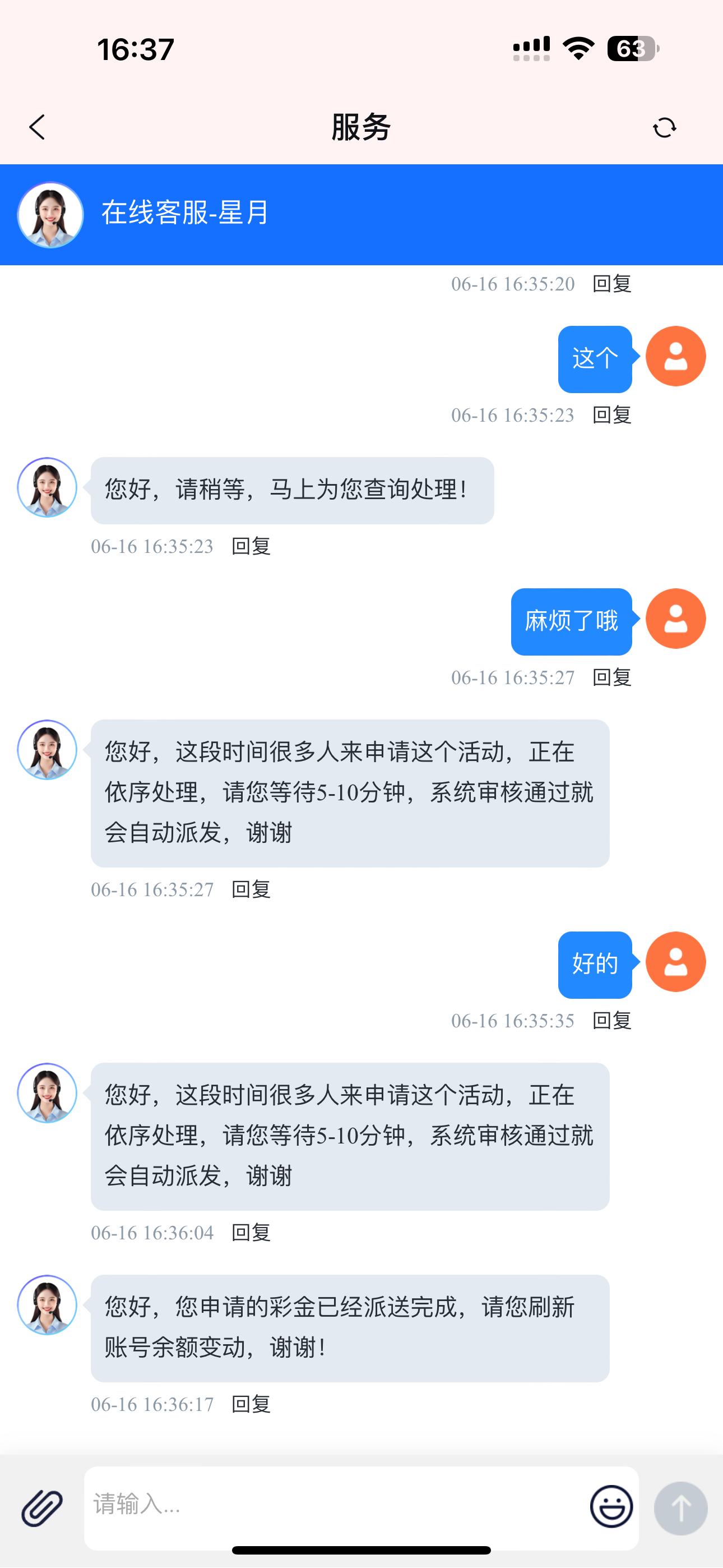Screen dimensions: 723x1568
Task: Send the message with the arrow button
Action: pos(680,1508)
